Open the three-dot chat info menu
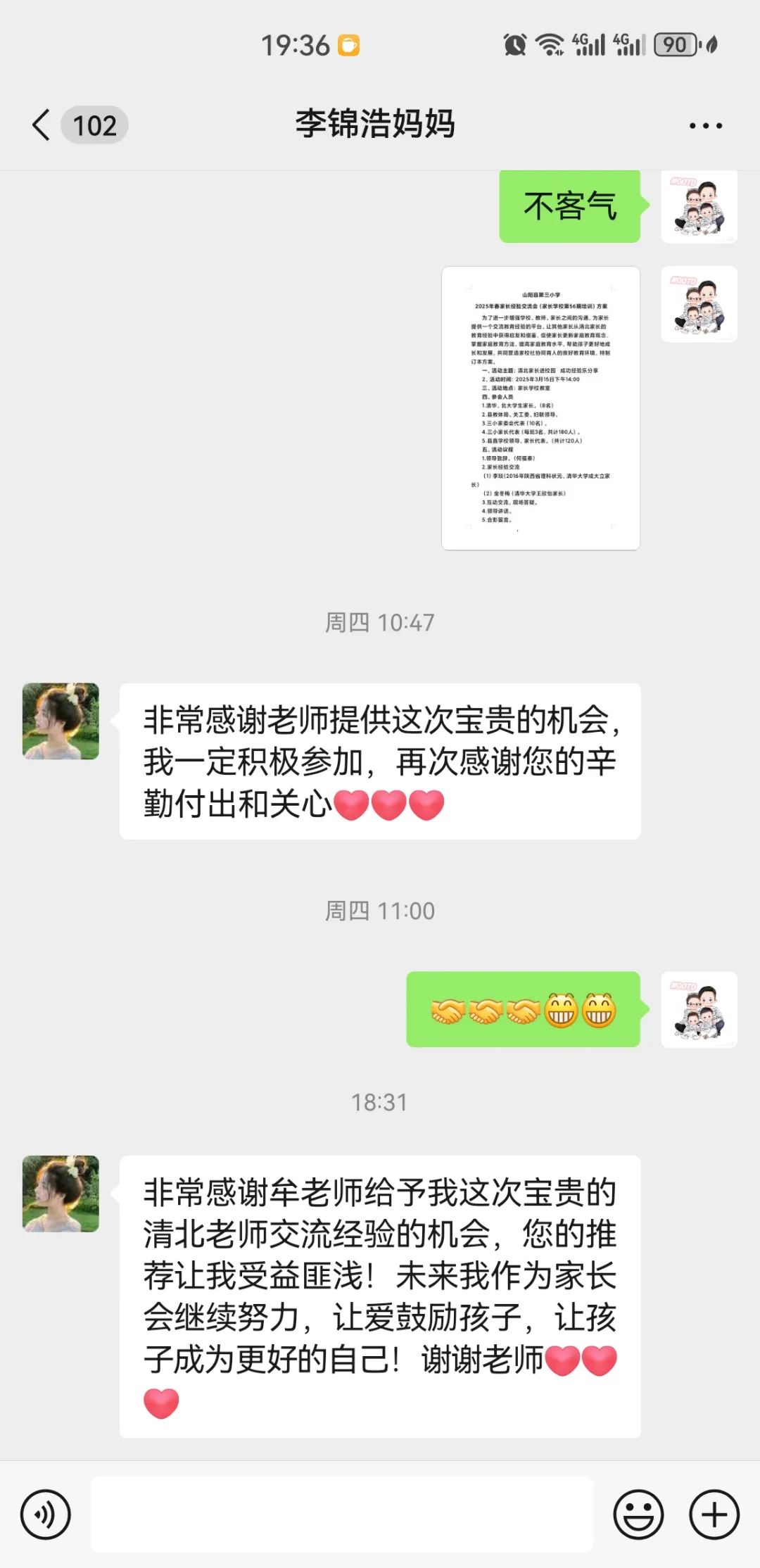 click(x=705, y=126)
